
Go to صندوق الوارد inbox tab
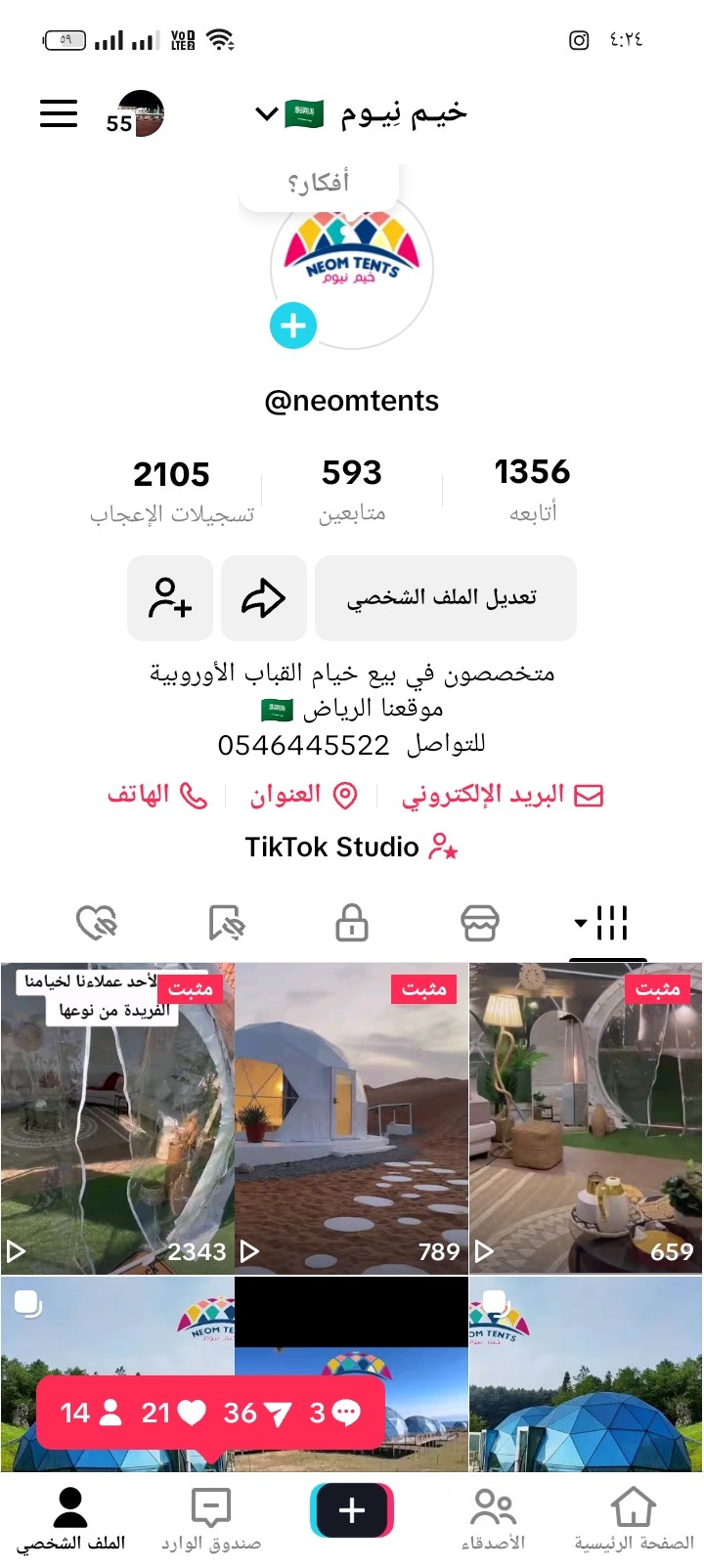211,1520
